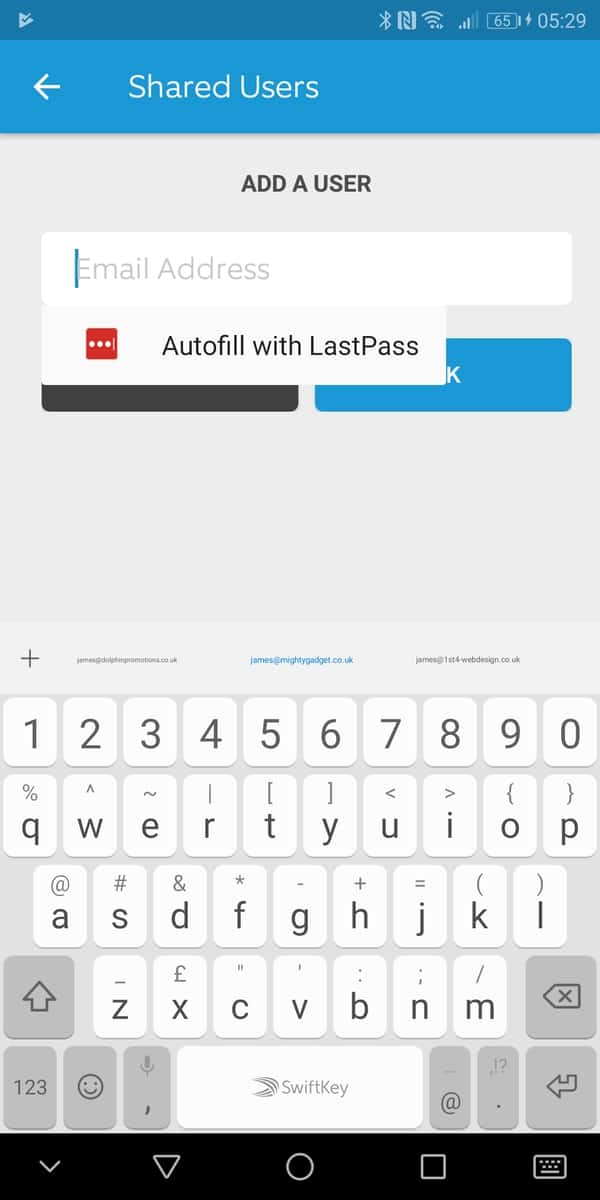Open the emoji keyboard
The image size is (600, 1200).
(91, 1087)
